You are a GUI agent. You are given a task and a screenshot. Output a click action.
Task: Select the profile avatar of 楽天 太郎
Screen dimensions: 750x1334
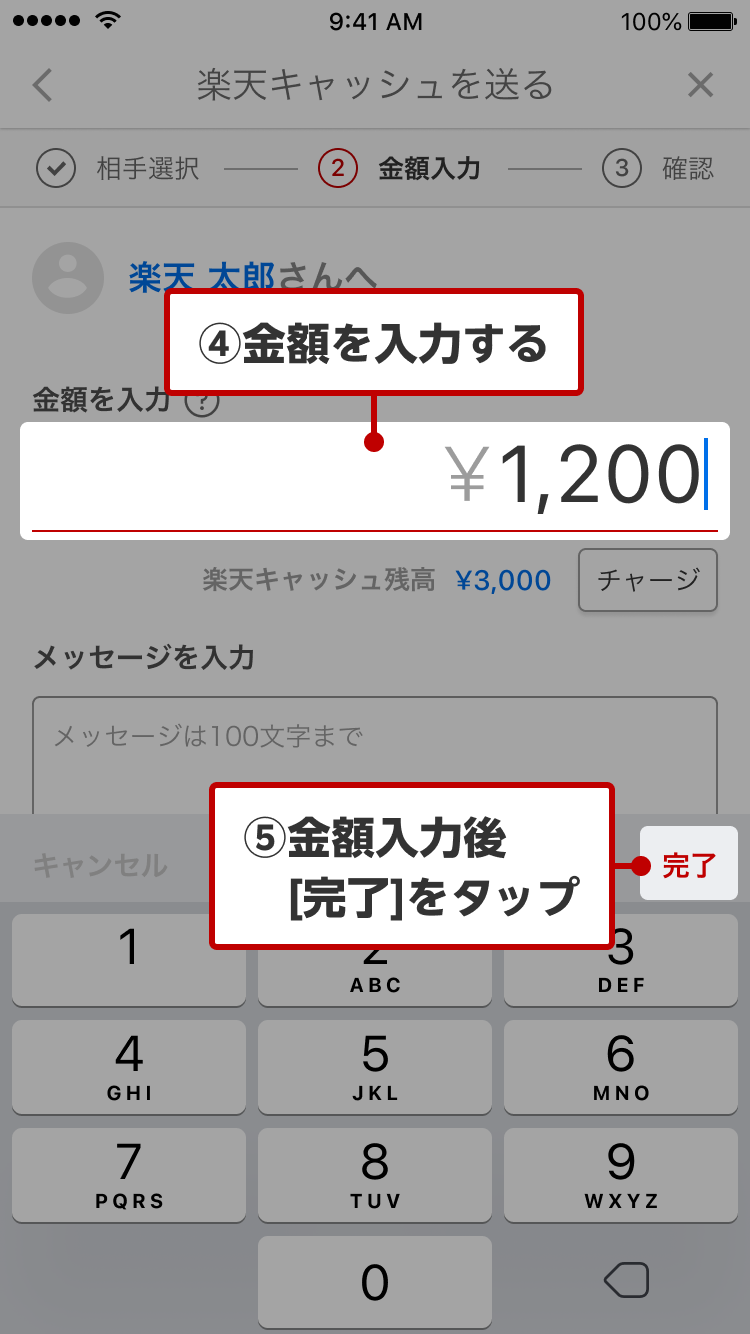pos(67,278)
